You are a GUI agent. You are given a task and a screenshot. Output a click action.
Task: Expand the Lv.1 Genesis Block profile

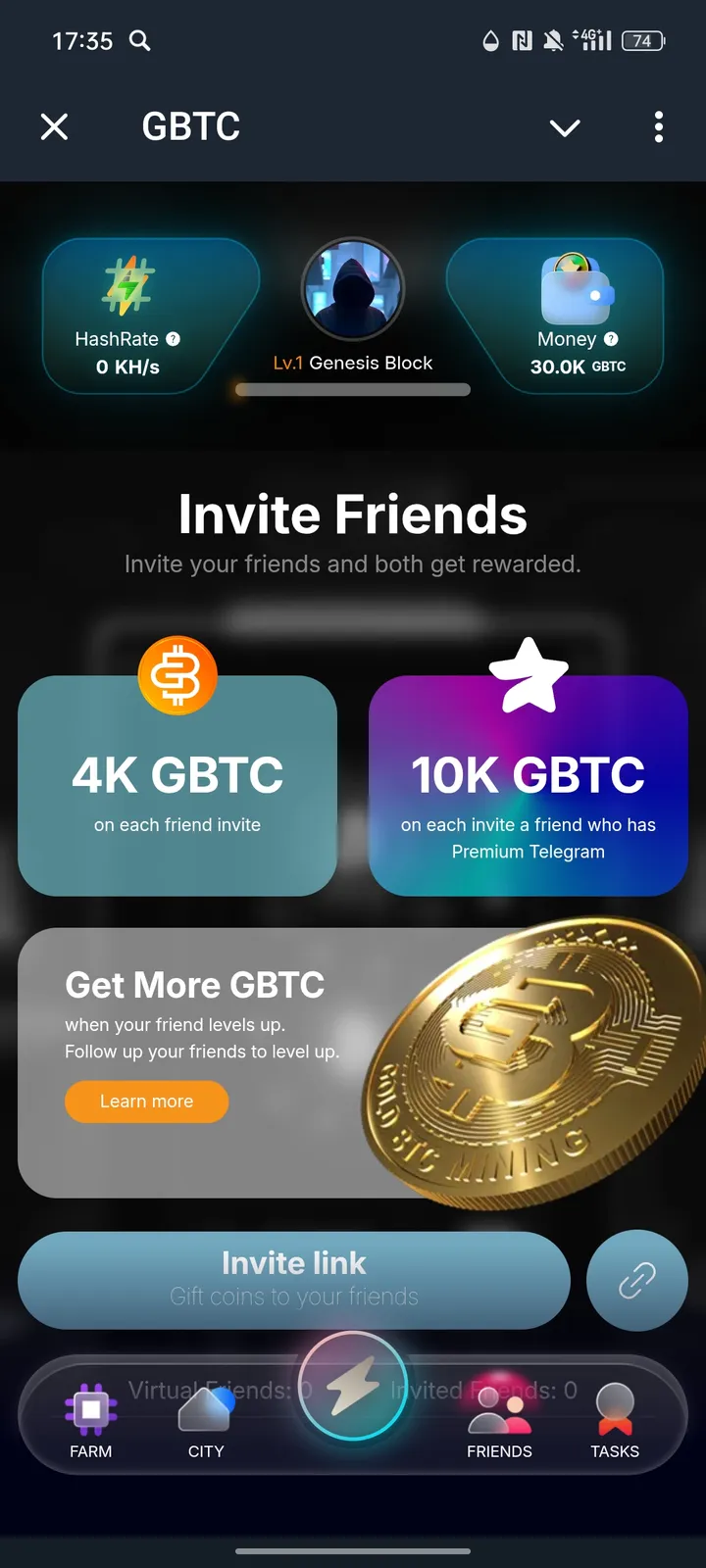tap(353, 363)
